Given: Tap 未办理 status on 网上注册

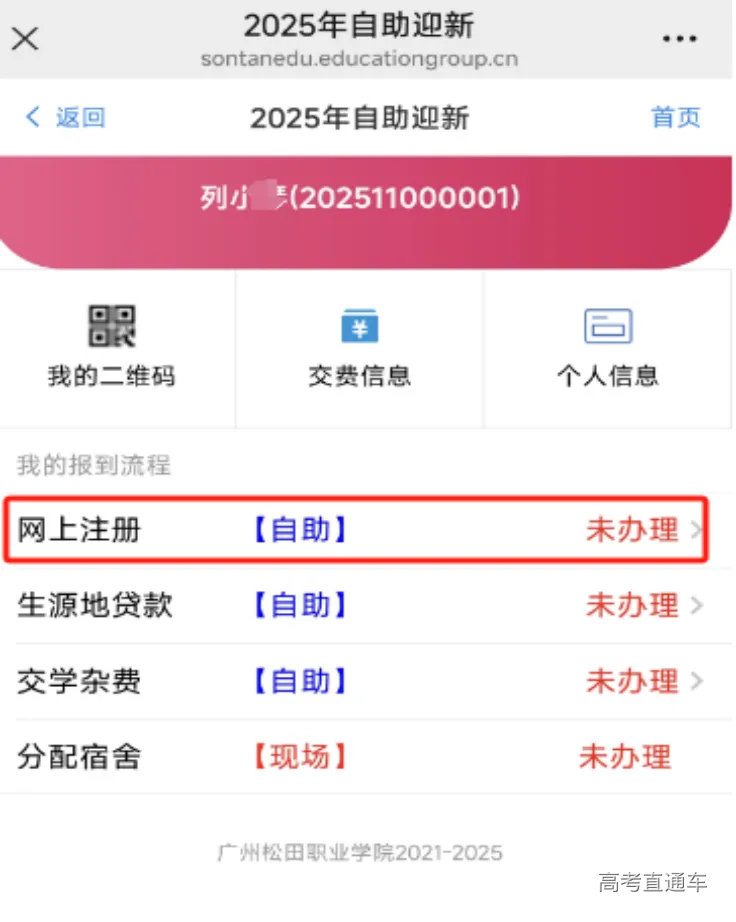Looking at the screenshot, I should (631, 530).
